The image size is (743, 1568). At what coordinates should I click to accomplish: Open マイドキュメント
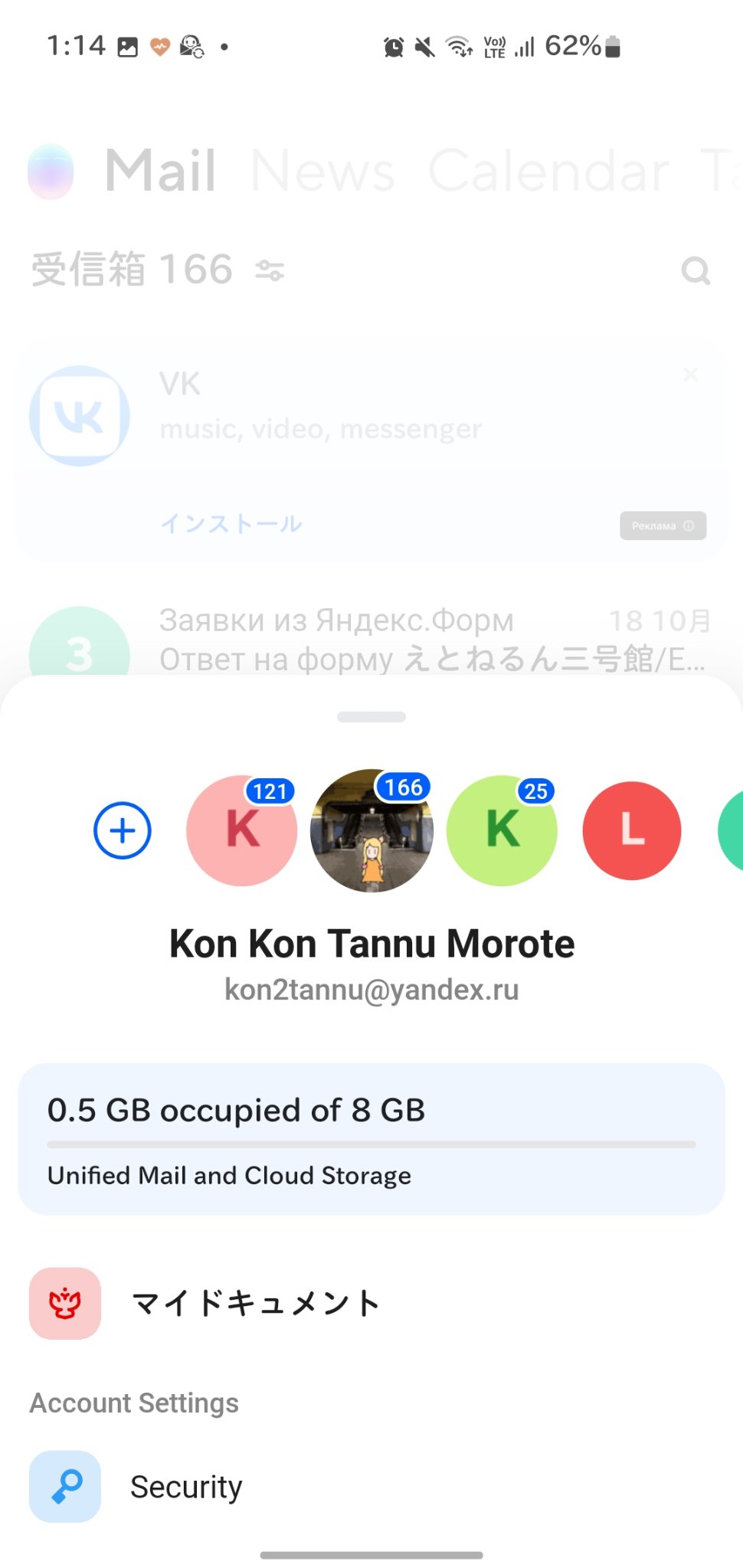pos(371,1303)
